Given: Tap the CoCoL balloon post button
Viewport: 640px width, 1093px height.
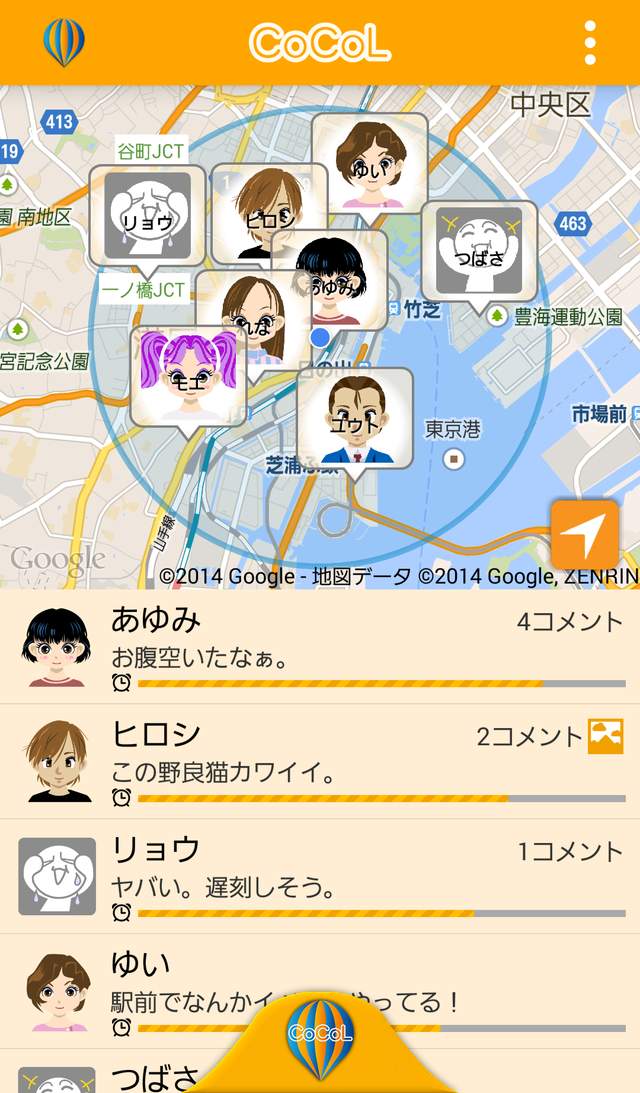Looking at the screenshot, I should (x=320, y=1038).
